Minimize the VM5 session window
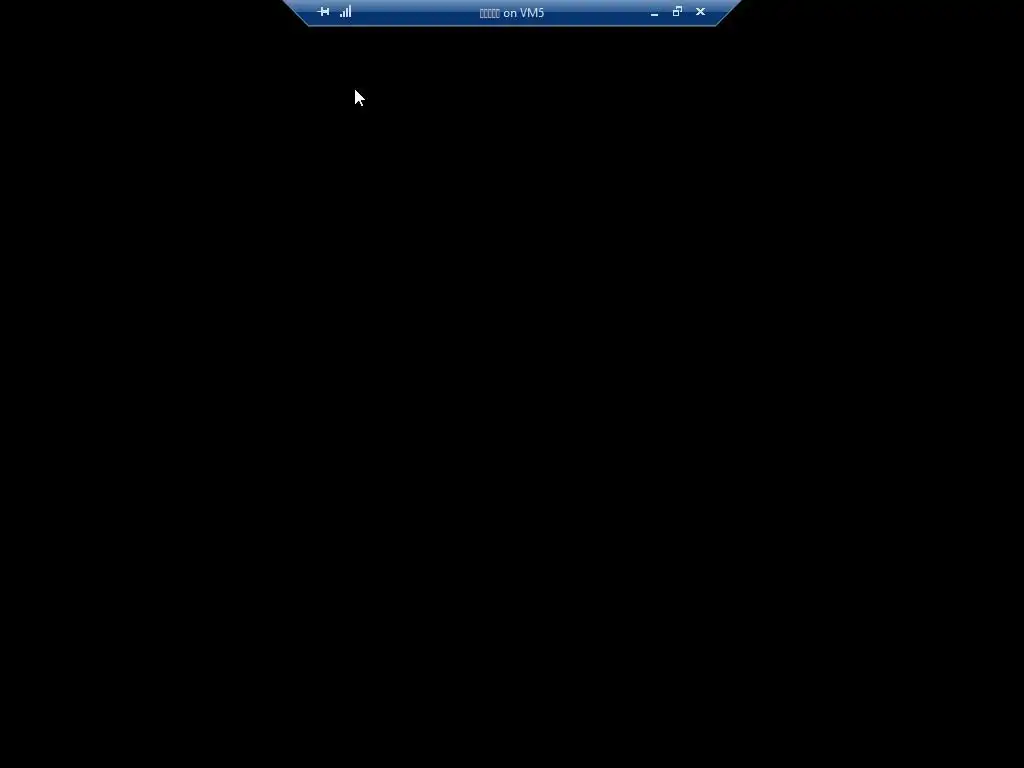The width and height of the screenshot is (1024, 768). 654,13
